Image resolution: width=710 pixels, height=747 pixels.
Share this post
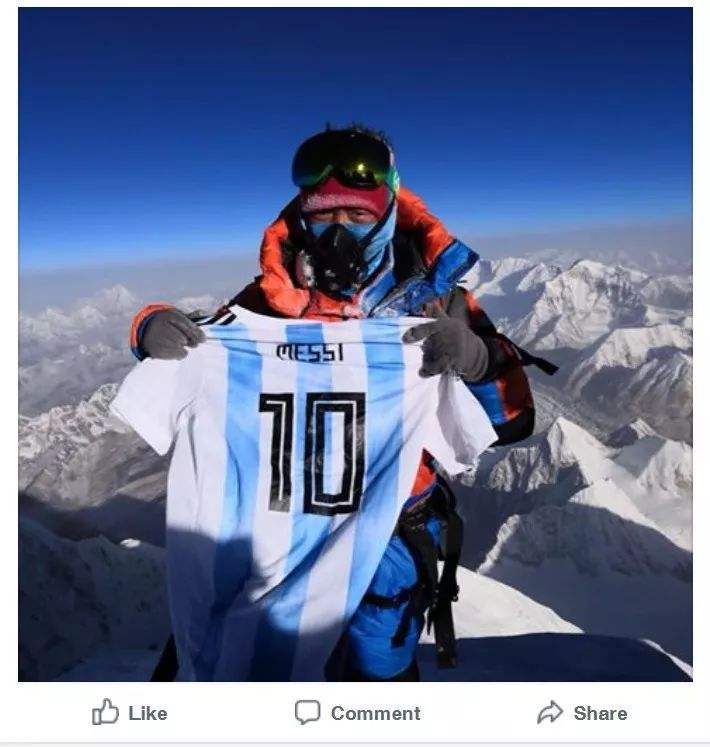point(582,713)
